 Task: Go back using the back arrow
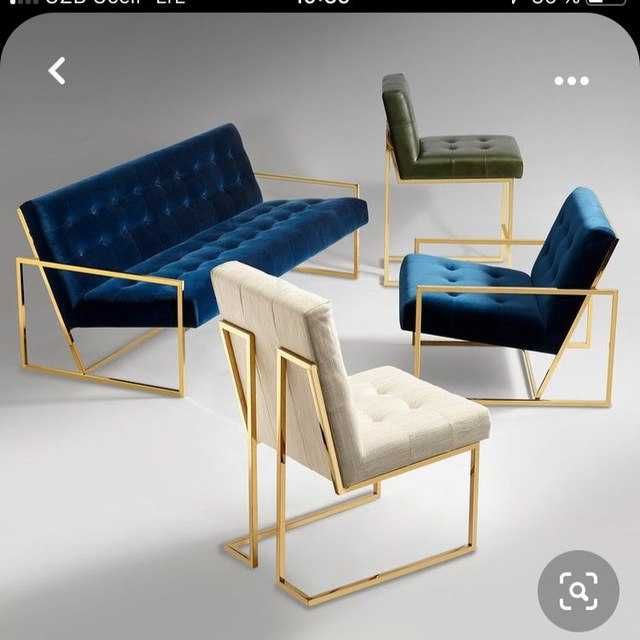point(57,71)
